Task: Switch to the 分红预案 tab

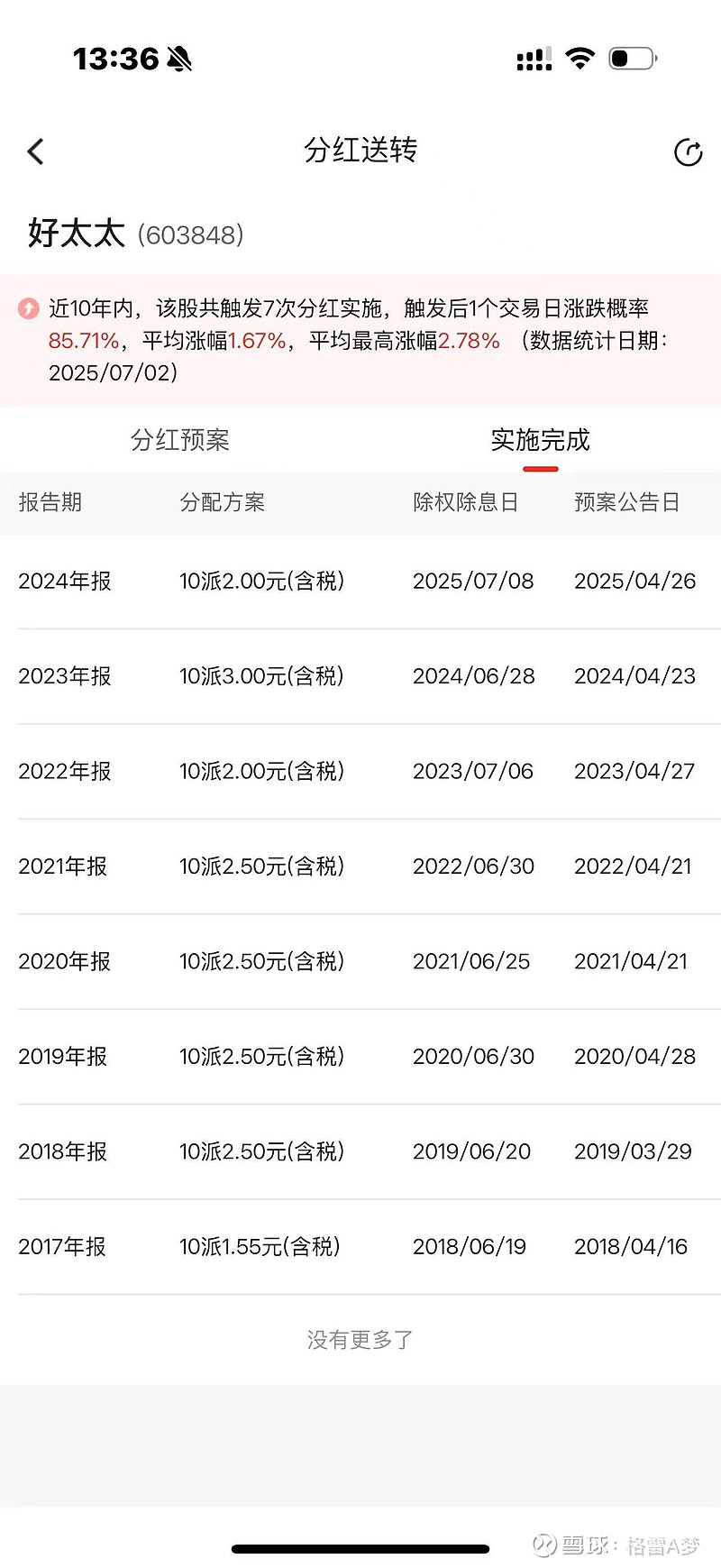Action: click(x=180, y=440)
